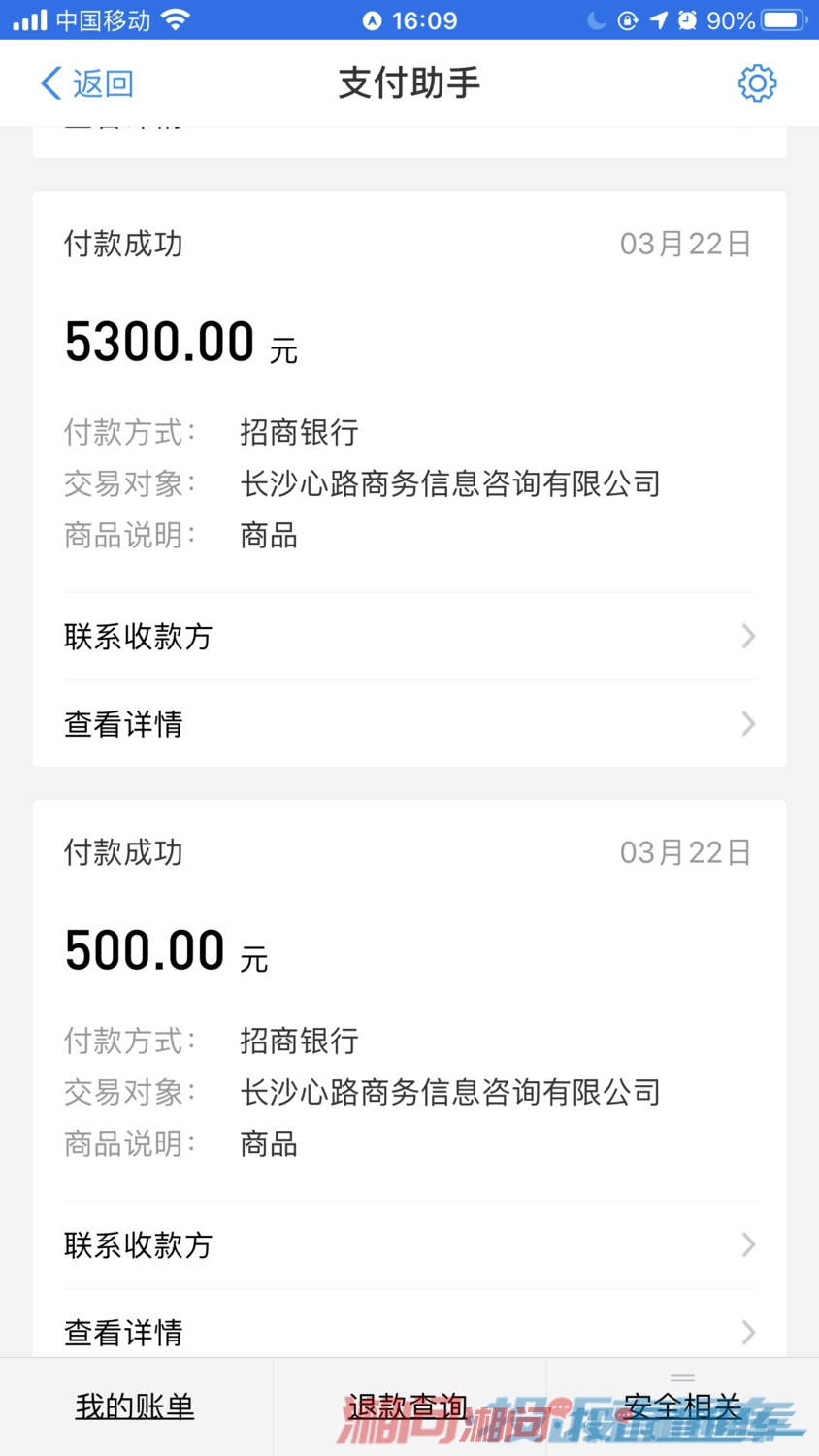Open 联系收款方 for the 500.00 payment
This screenshot has width=819, height=1456.
click(409, 1245)
